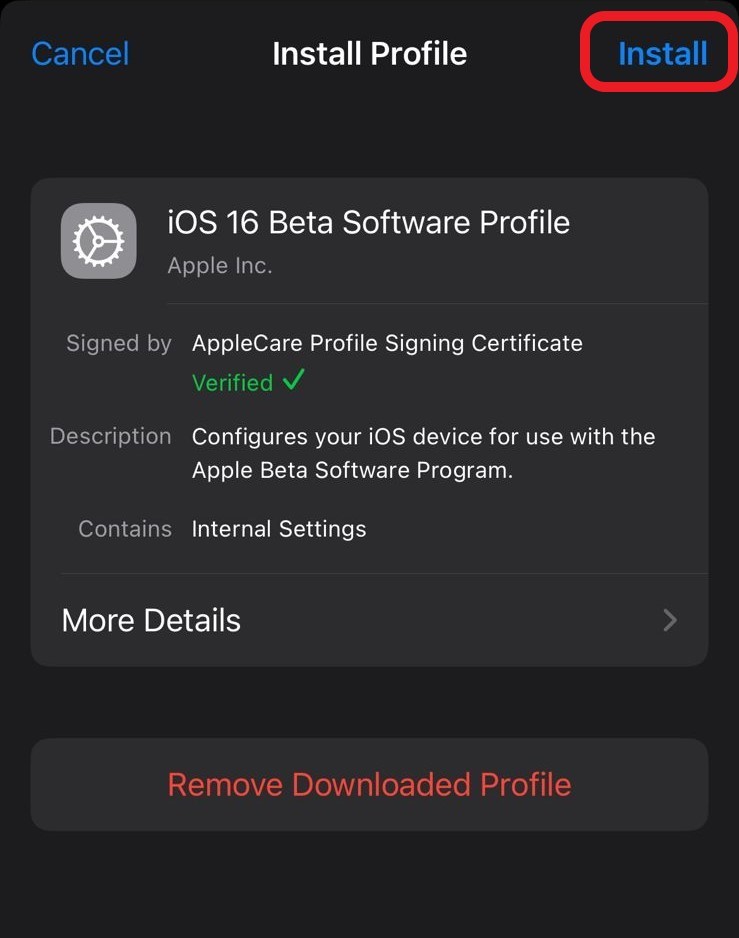Tap the verification checkmark under AppleCare certificate
739x938 pixels.
[x=293, y=381]
